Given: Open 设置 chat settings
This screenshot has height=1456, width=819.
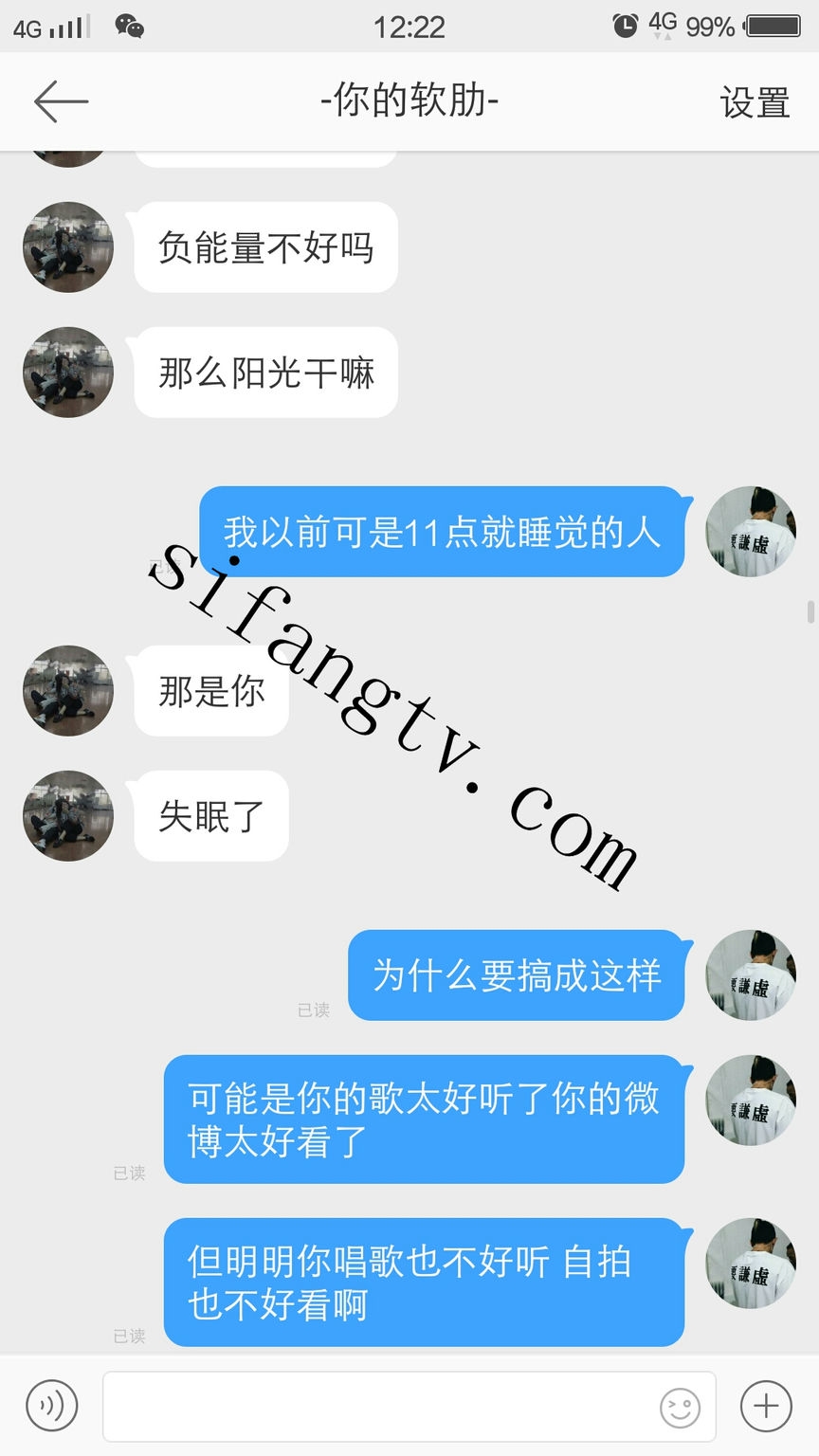Looking at the screenshot, I should 755,102.
